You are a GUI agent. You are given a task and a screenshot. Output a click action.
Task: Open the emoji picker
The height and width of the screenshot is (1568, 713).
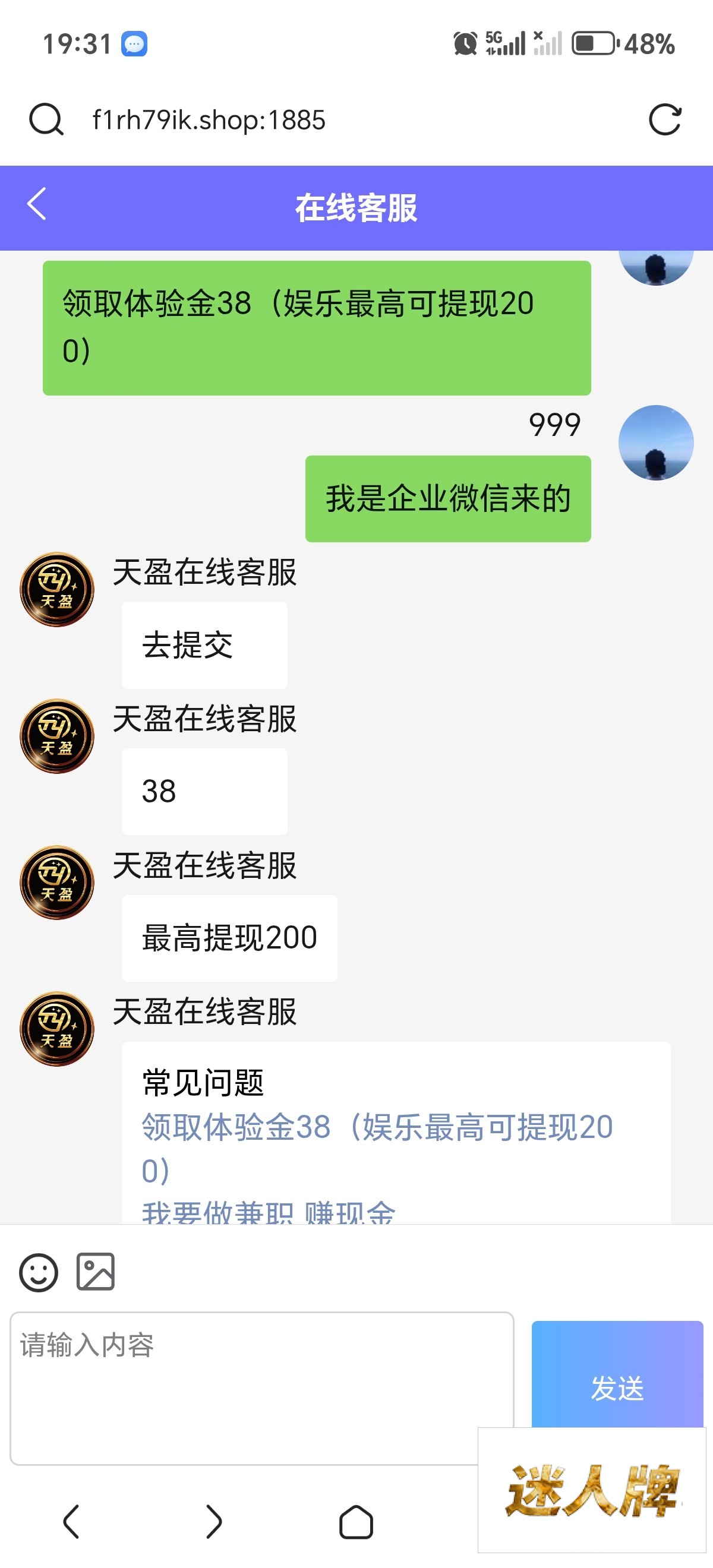pos(39,1272)
